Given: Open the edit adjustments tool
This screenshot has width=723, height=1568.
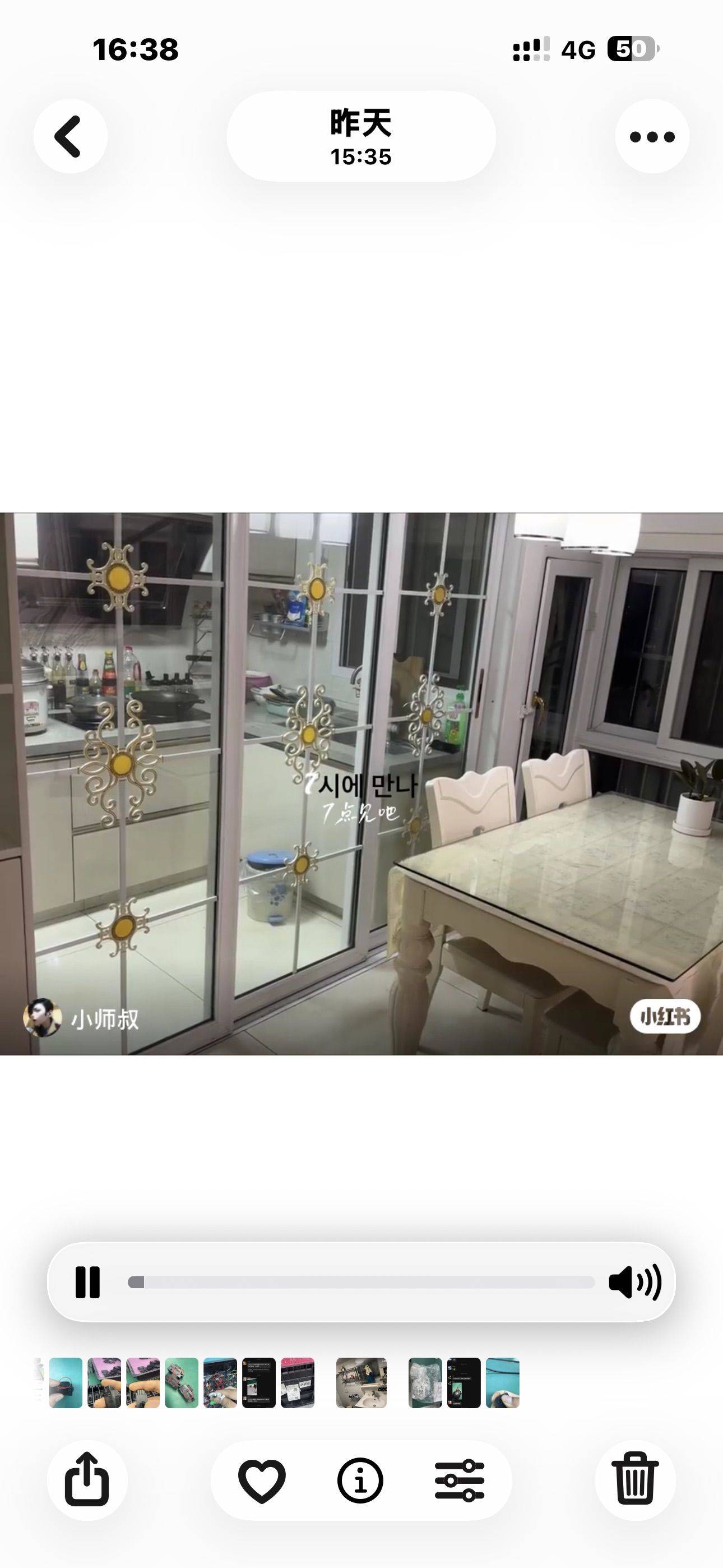Looking at the screenshot, I should click(x=460, y=1480).
